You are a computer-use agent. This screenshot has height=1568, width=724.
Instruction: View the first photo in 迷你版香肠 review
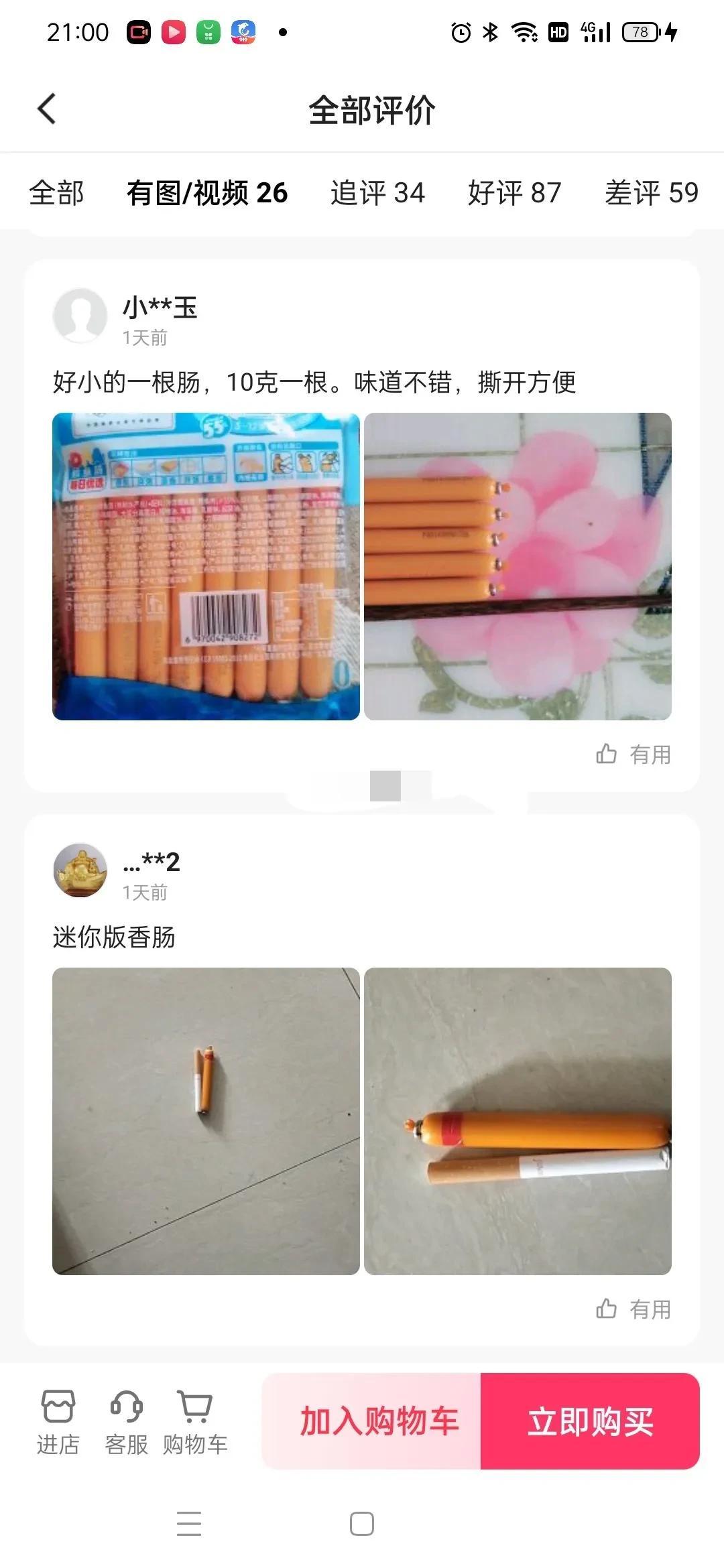[206, 1121]
